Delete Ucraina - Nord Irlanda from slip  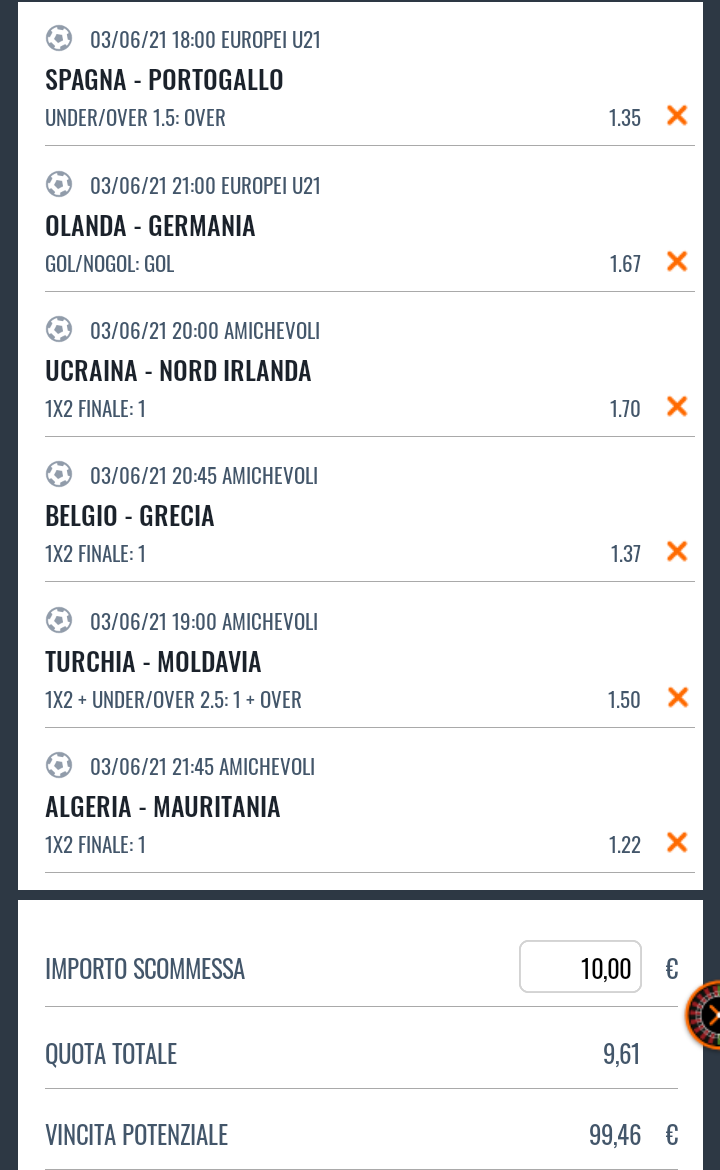tap(677, 407)
